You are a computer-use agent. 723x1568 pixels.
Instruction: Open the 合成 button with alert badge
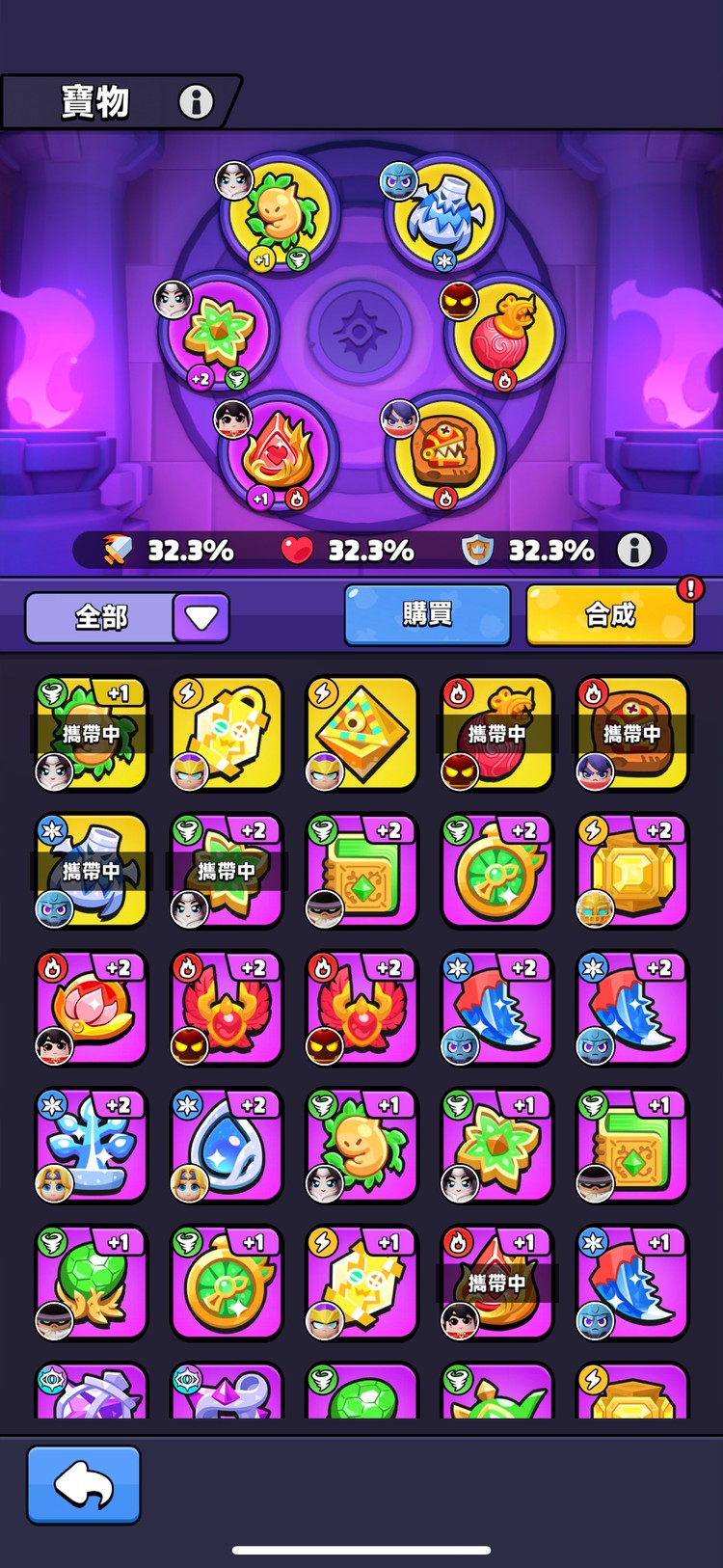[609, 615]
